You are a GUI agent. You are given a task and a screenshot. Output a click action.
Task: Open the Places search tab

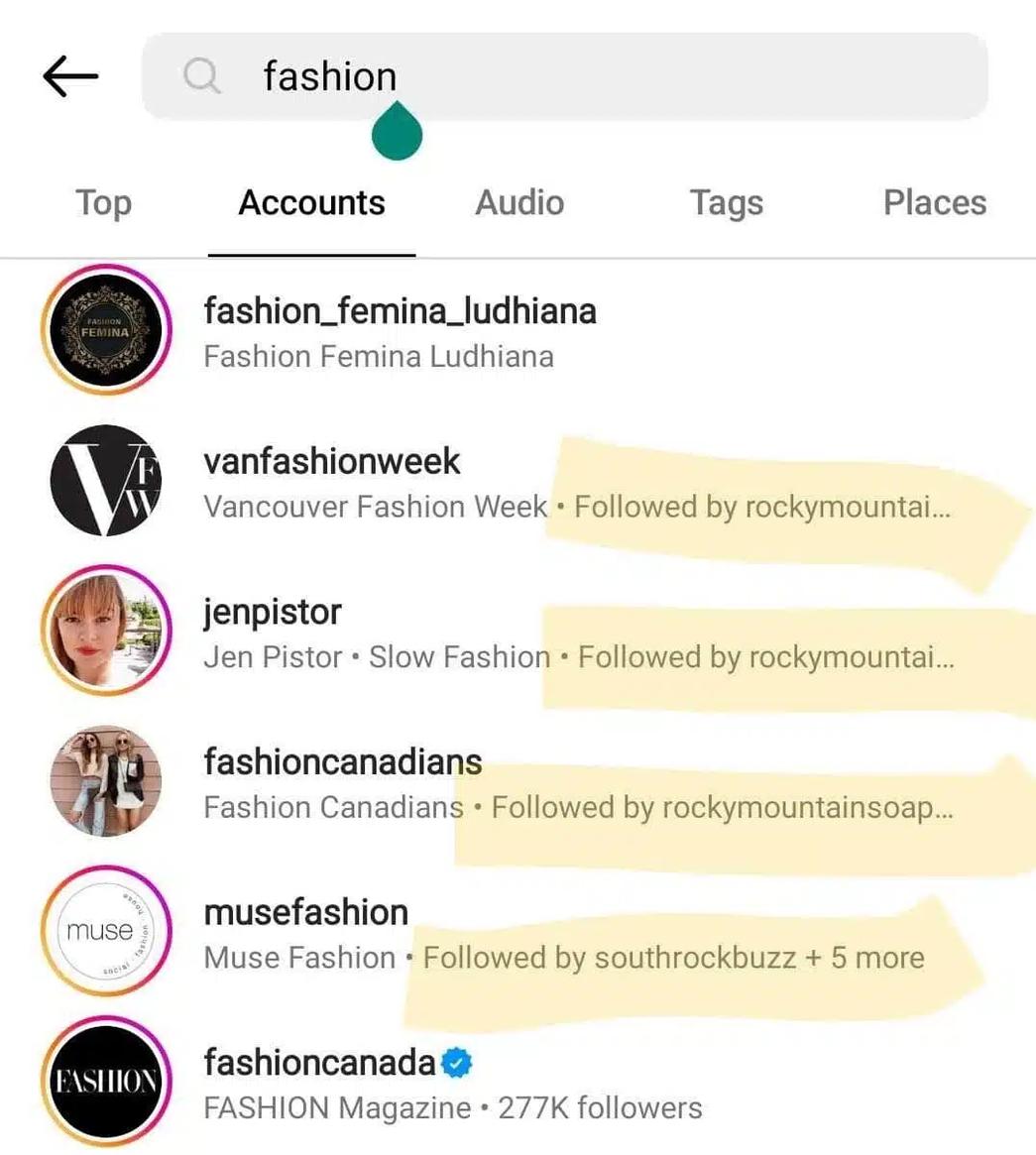934,202
